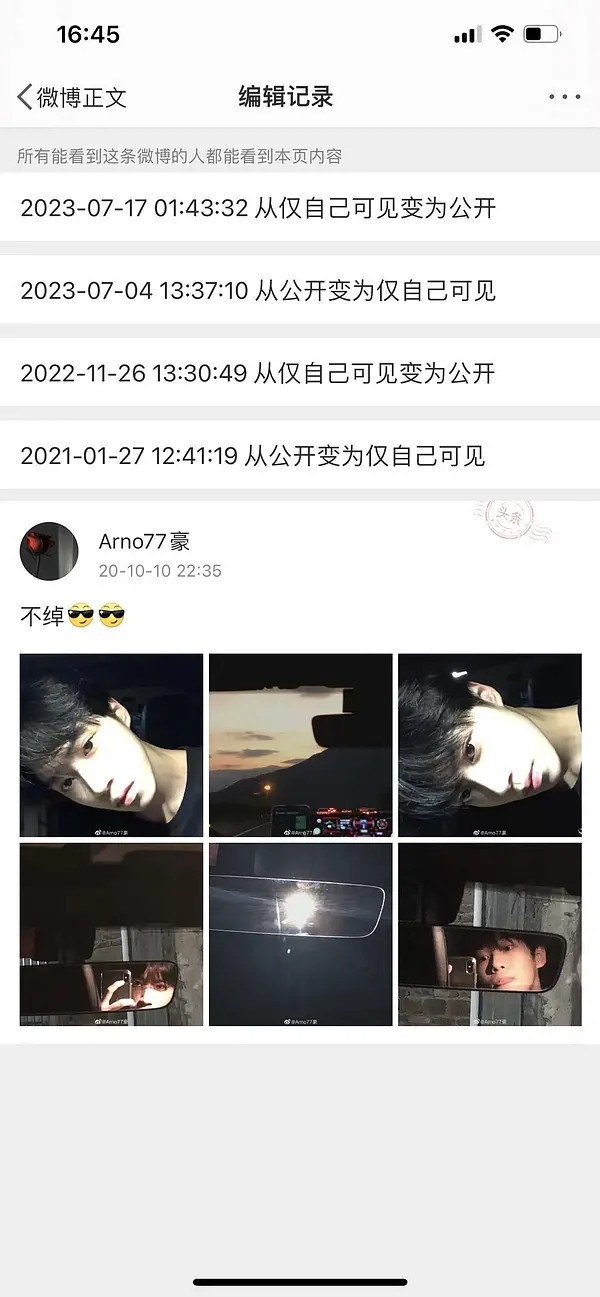View mirror phone selfie photo bottom-left

(x=111, y=934)
